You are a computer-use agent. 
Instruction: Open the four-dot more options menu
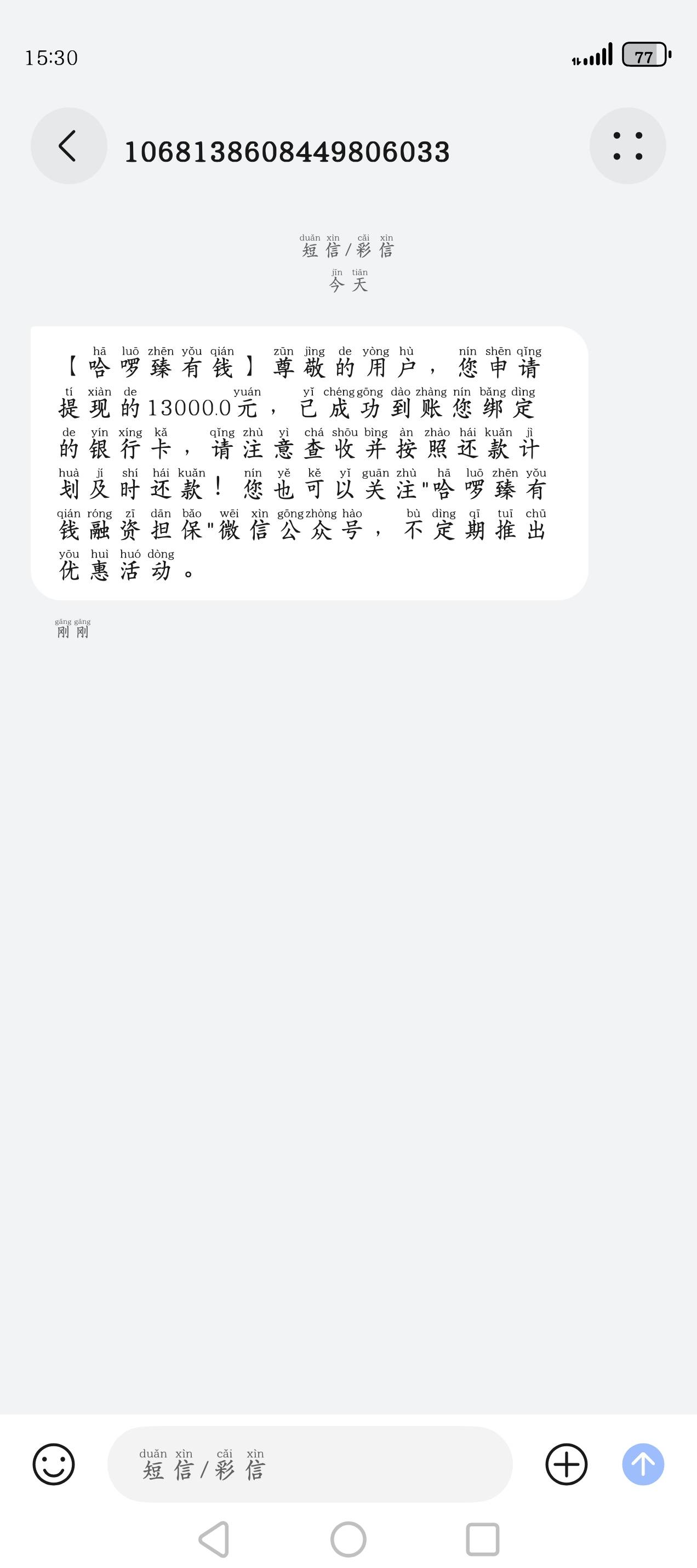(627, 146)
